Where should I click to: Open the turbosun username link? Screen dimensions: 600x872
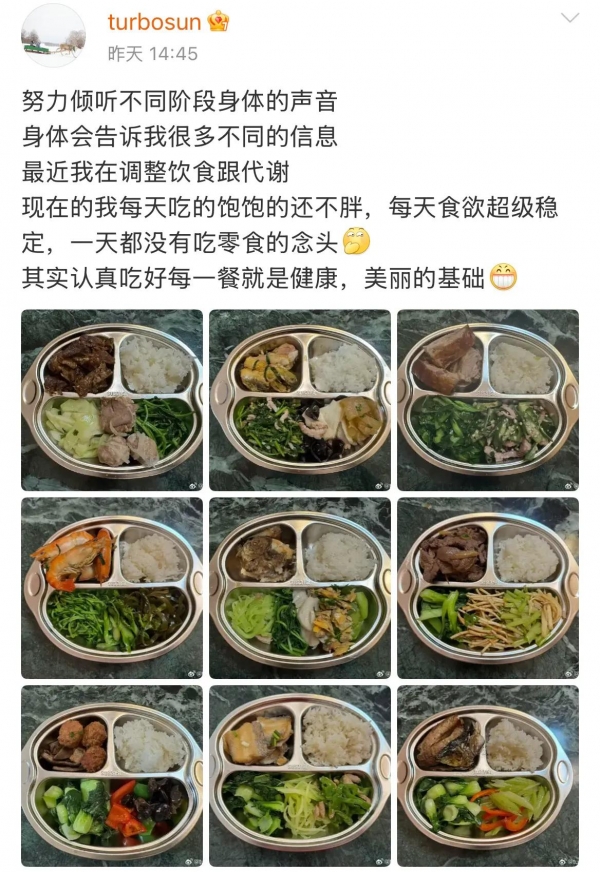[154, 21]
